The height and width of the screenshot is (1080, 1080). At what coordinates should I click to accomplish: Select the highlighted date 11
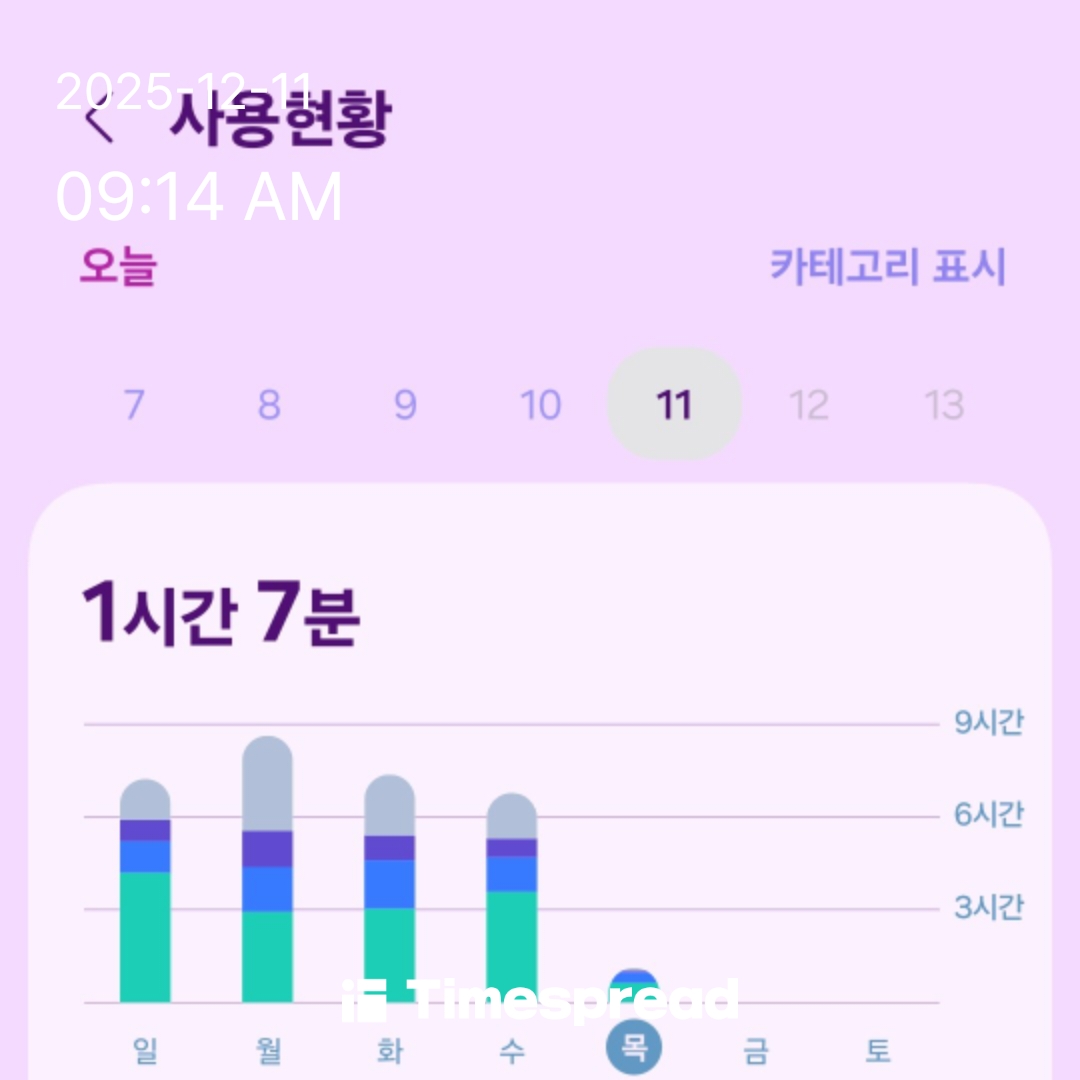(x=674, y=405)
